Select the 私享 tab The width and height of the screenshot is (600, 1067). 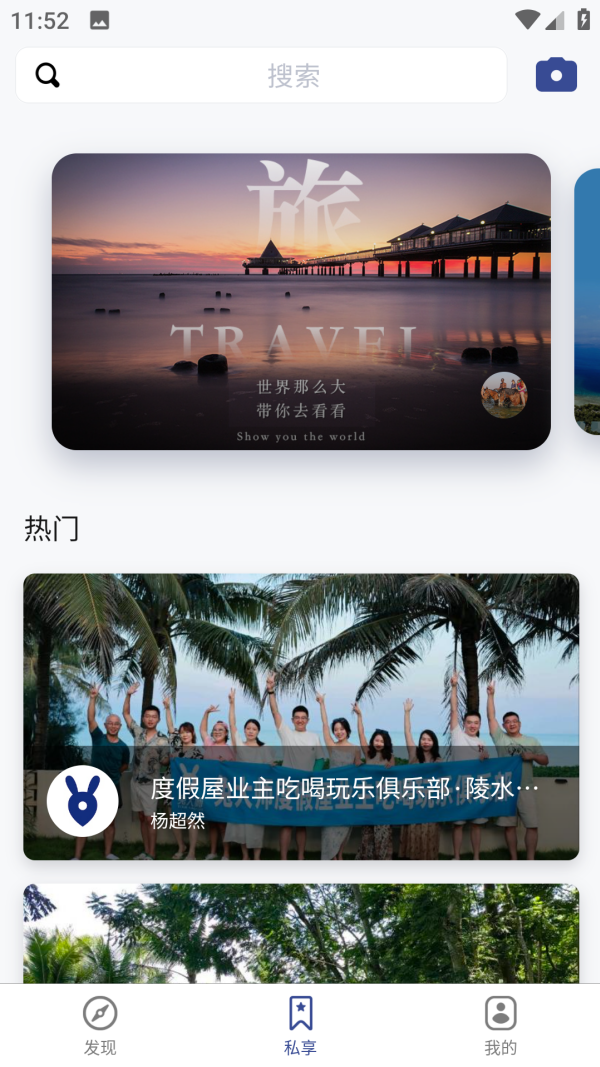300,1025
